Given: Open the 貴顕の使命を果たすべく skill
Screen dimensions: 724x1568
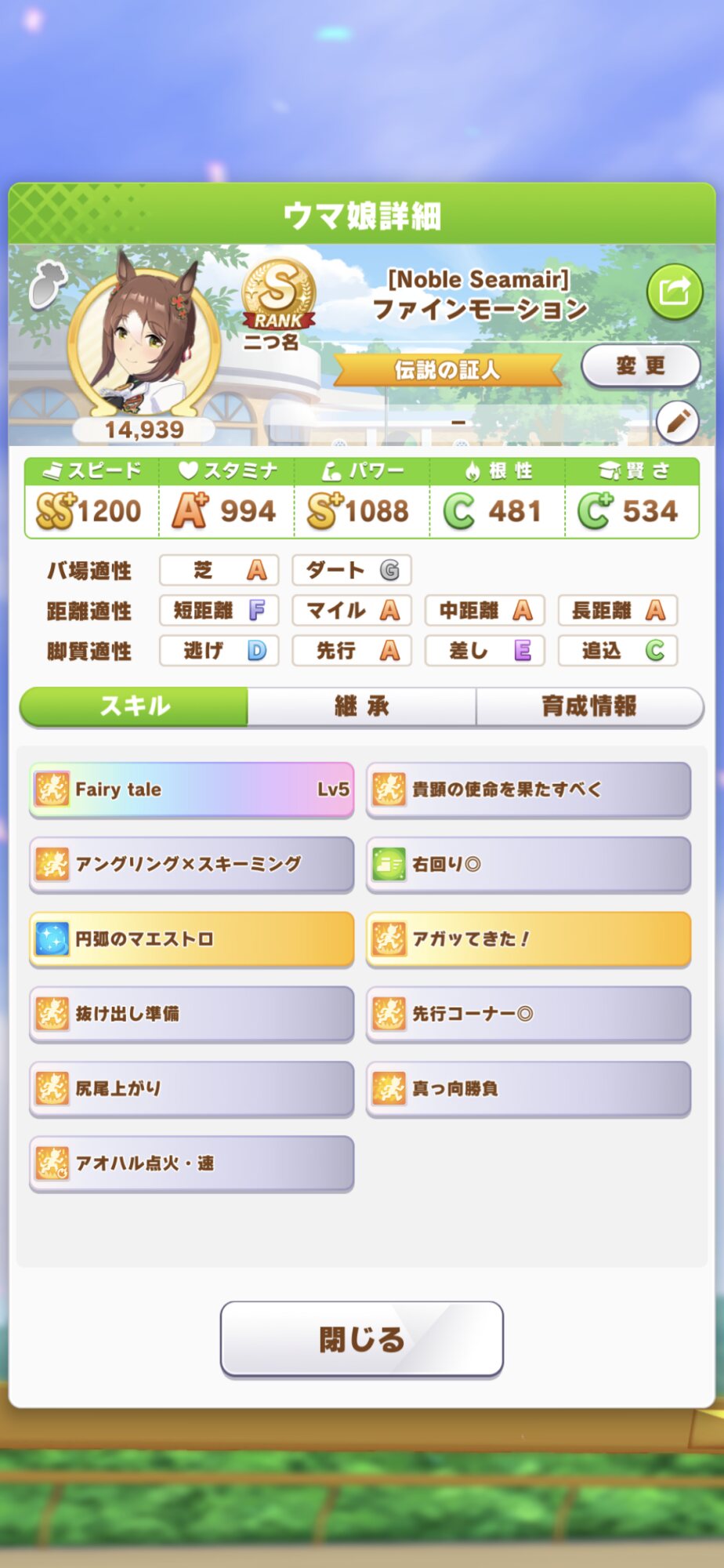Looking at the screenshot, I should click(x=528, y=789).
